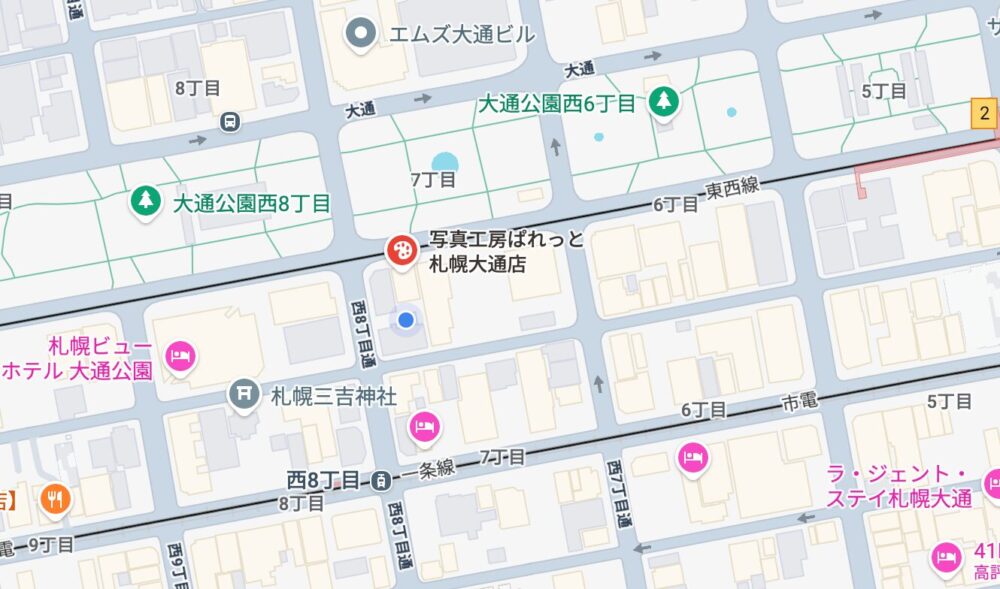Tap the 札幌三吉神社 shrine marker
The image size is (1000, 589).
(x=244, y=394)
